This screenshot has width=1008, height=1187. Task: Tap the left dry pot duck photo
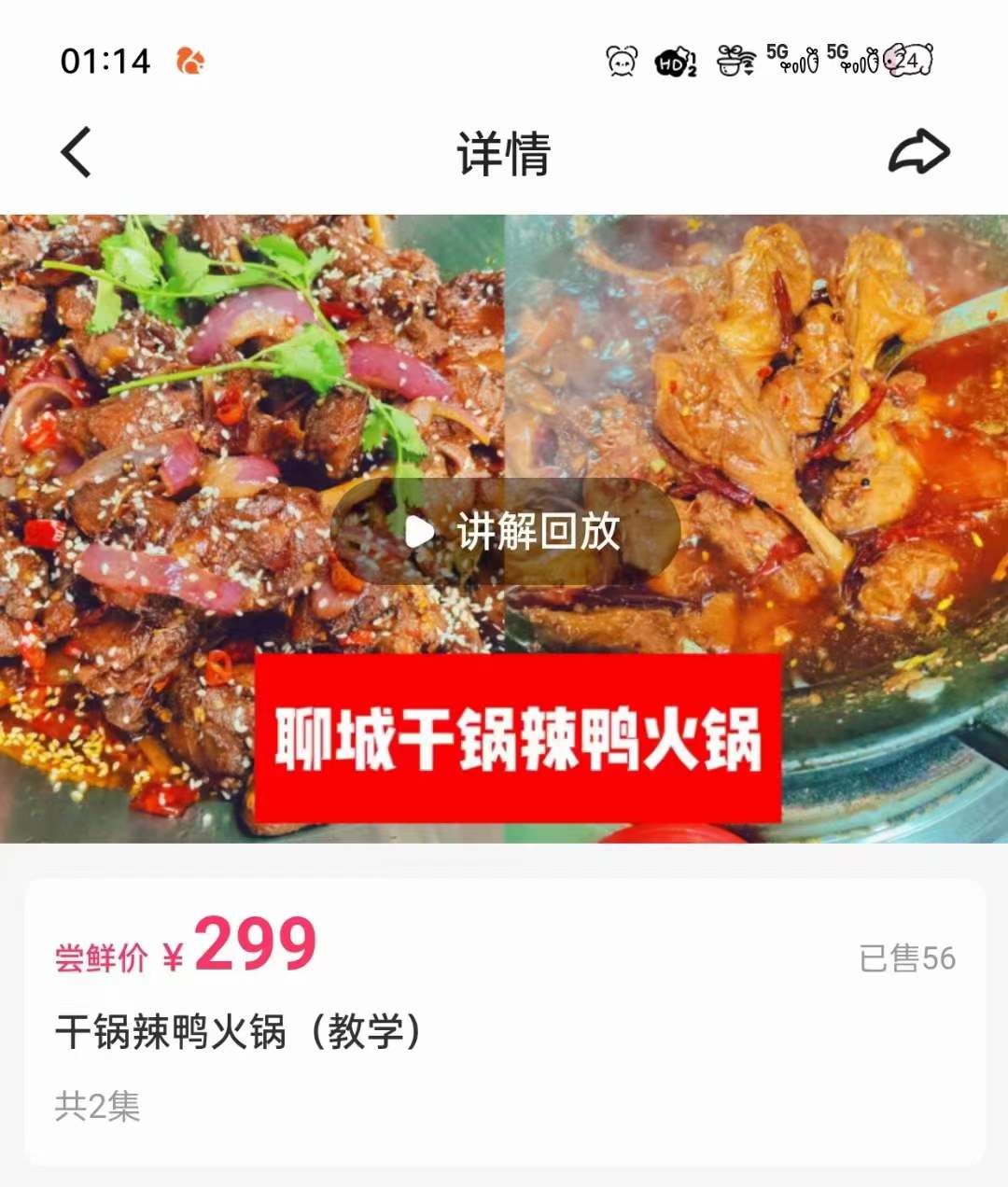tap(233, 392)
